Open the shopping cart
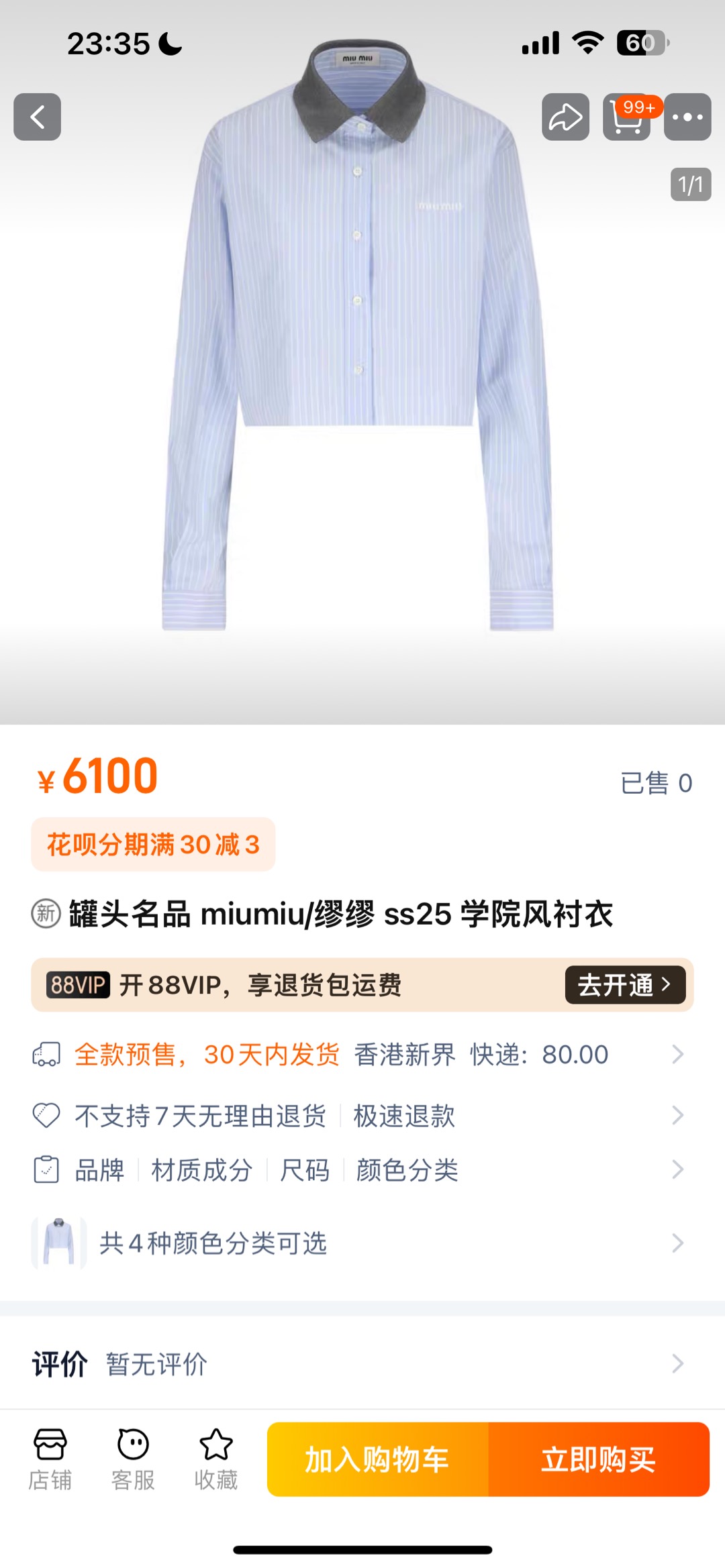Viewport: 725px width, 1568px height. tap(626, 117)
